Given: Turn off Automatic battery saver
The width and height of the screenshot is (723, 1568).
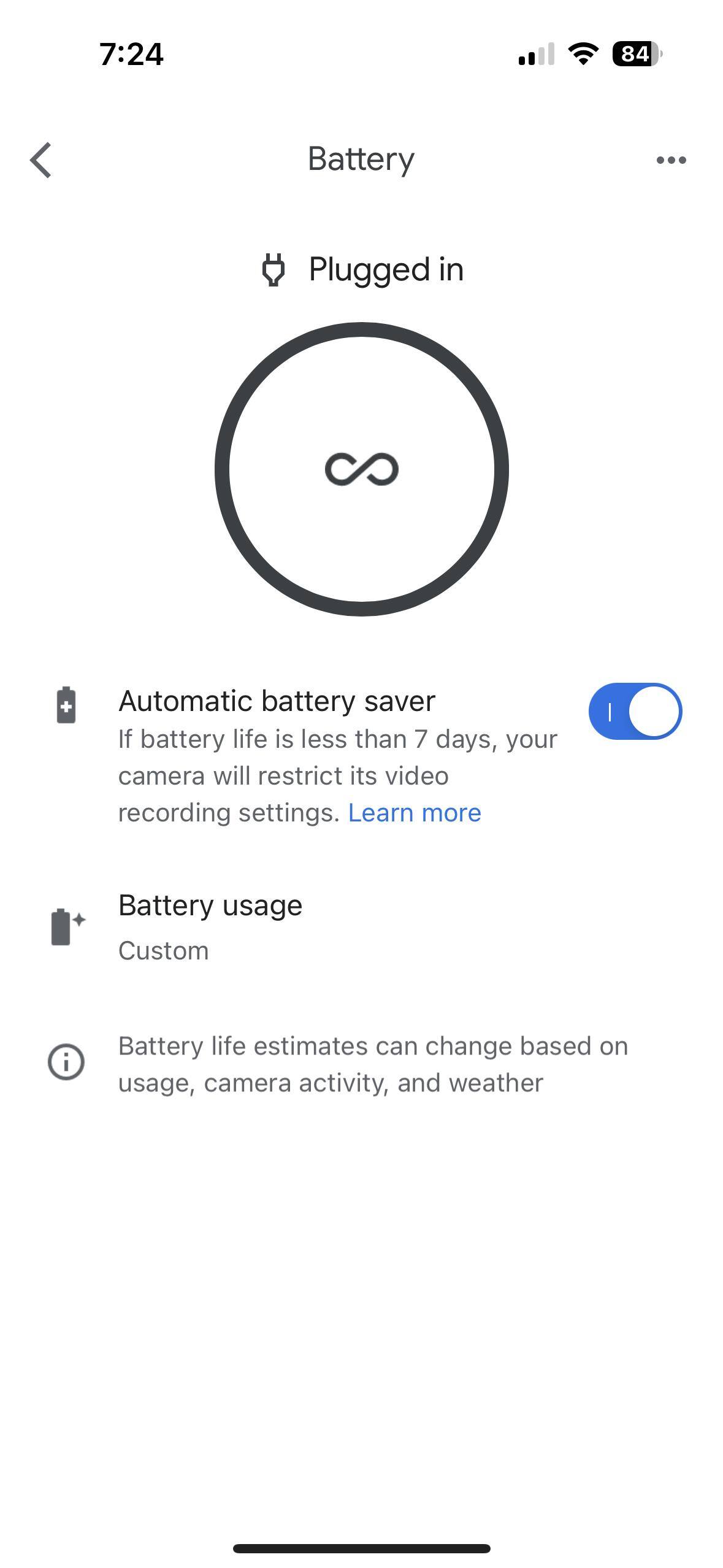Looking at the screenshot, I should coord(635,712).
